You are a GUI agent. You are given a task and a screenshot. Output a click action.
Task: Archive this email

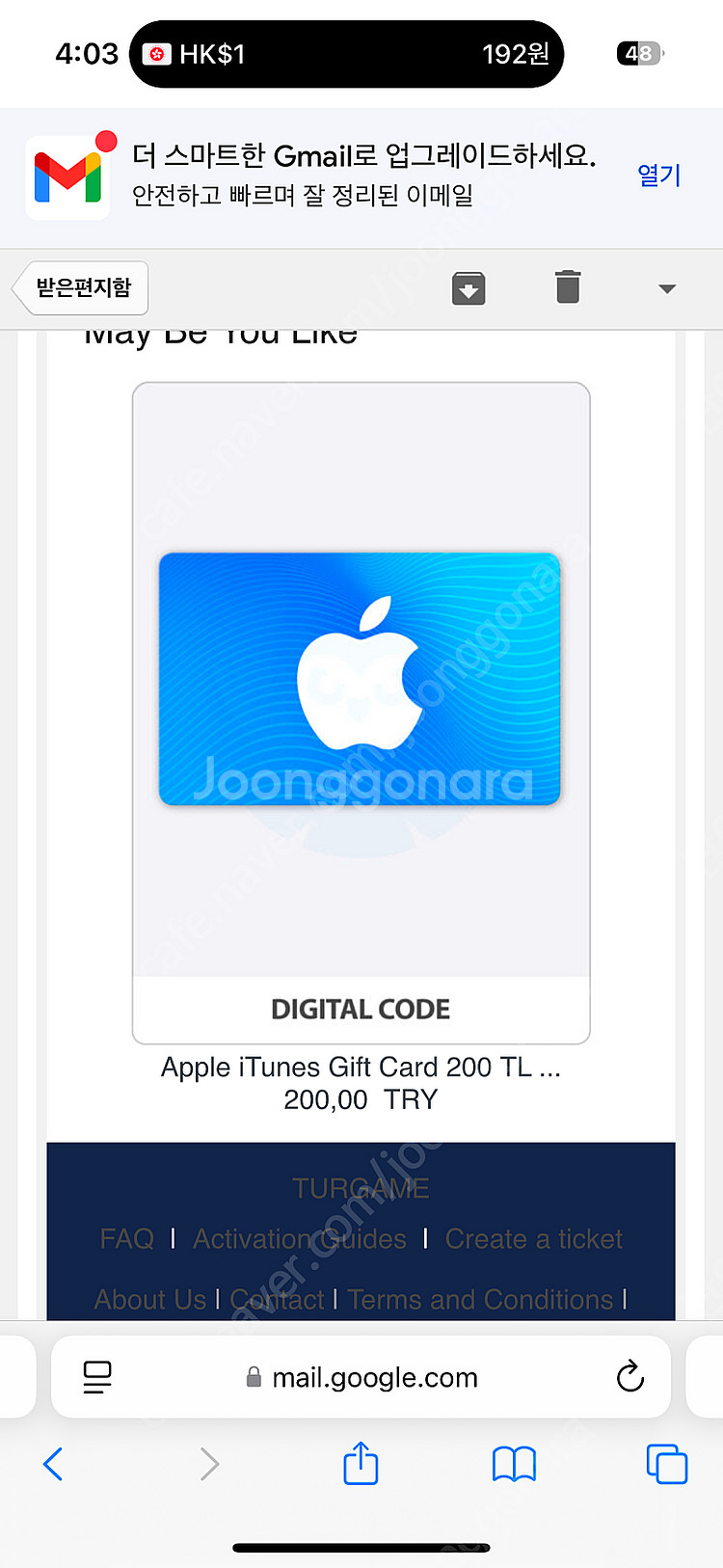(x=469, y=287)
